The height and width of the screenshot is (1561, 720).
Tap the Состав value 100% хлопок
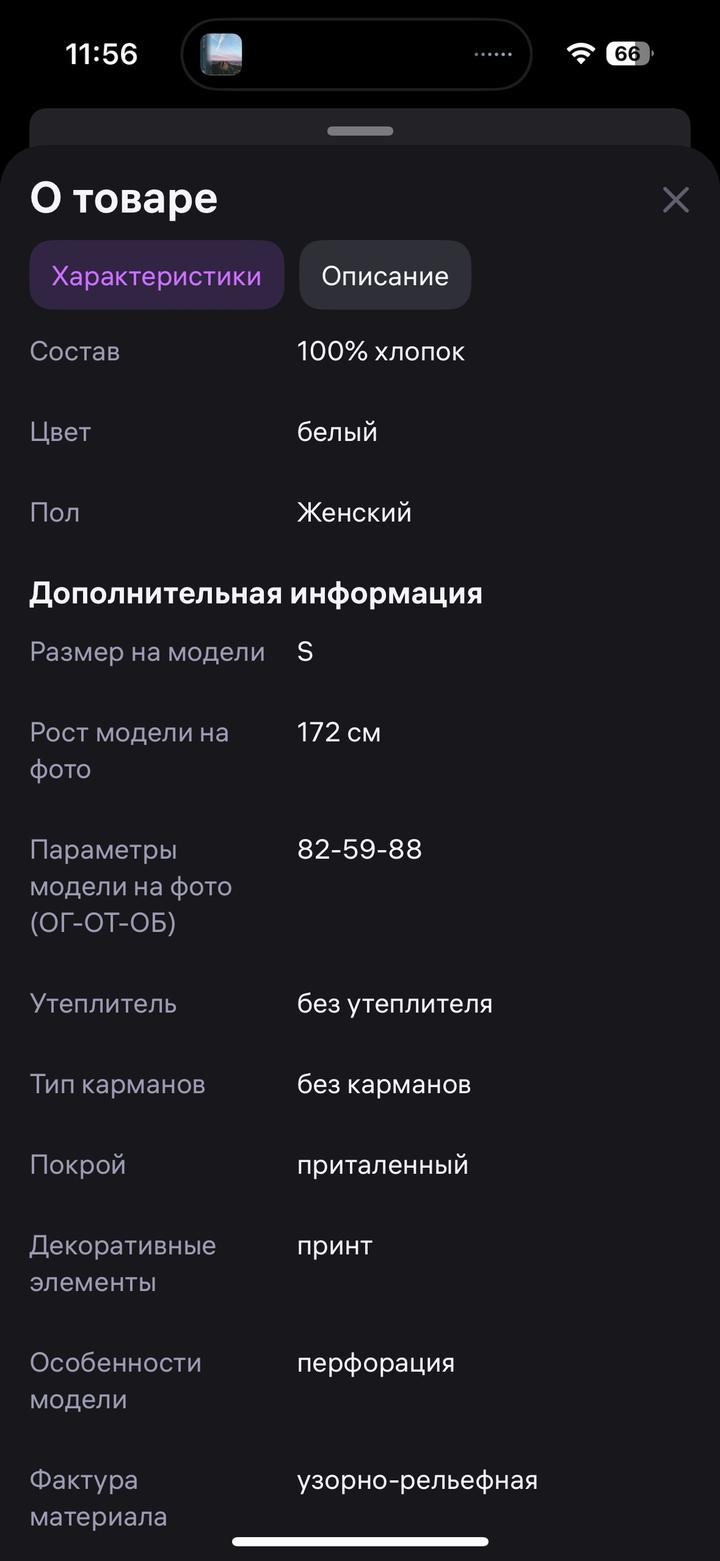pos(381,351)
